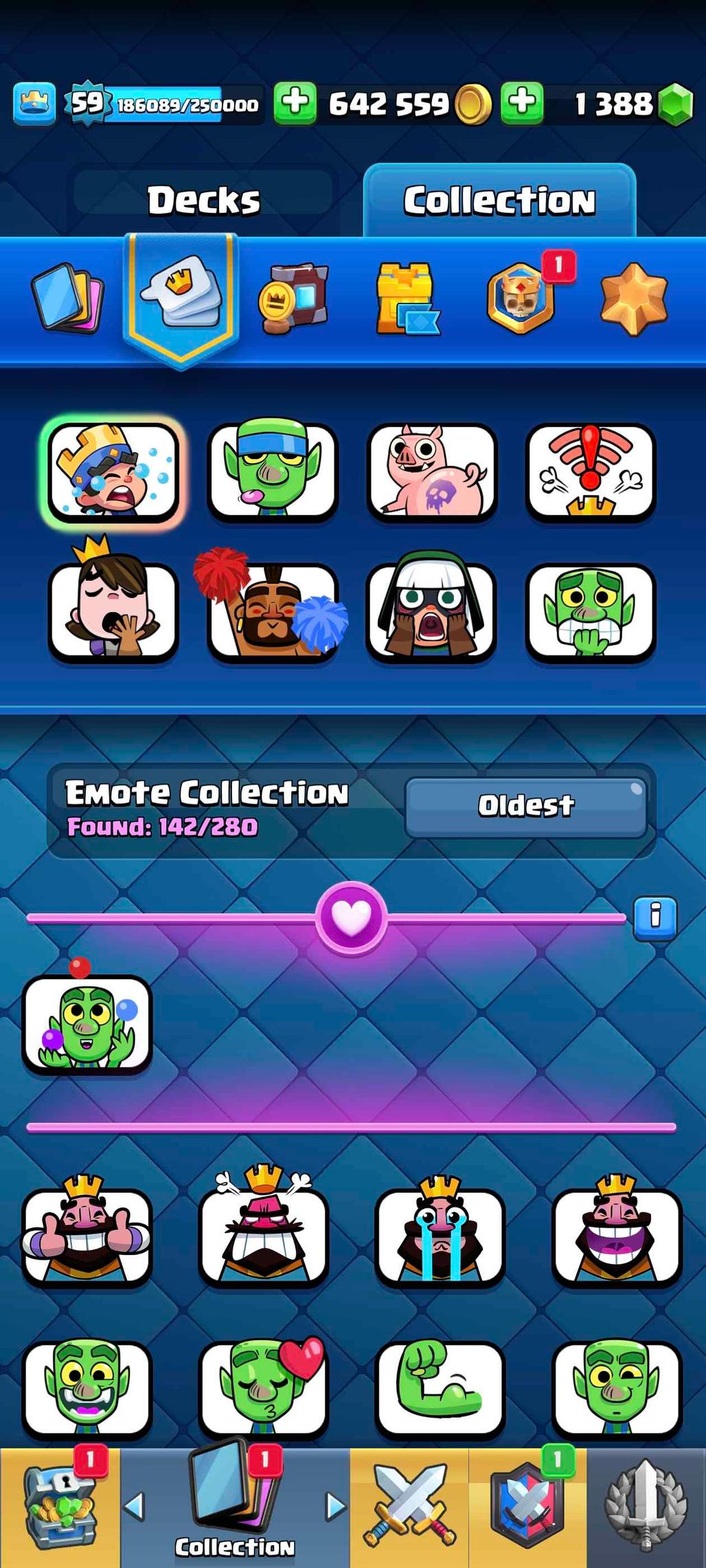Viewport: 706px width, 1568px height.
Task: Switch to the Decks tab
Action: 203,200
